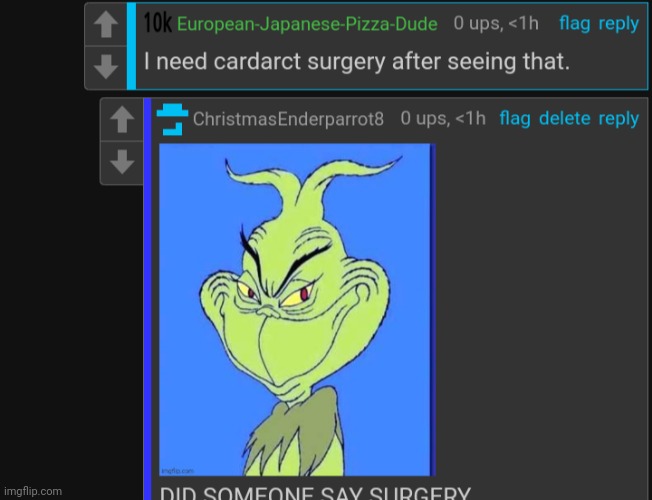Flag ChristmasEnderparrot8's comment
This screenshot has height=500, width=652.
pos(514,118)
